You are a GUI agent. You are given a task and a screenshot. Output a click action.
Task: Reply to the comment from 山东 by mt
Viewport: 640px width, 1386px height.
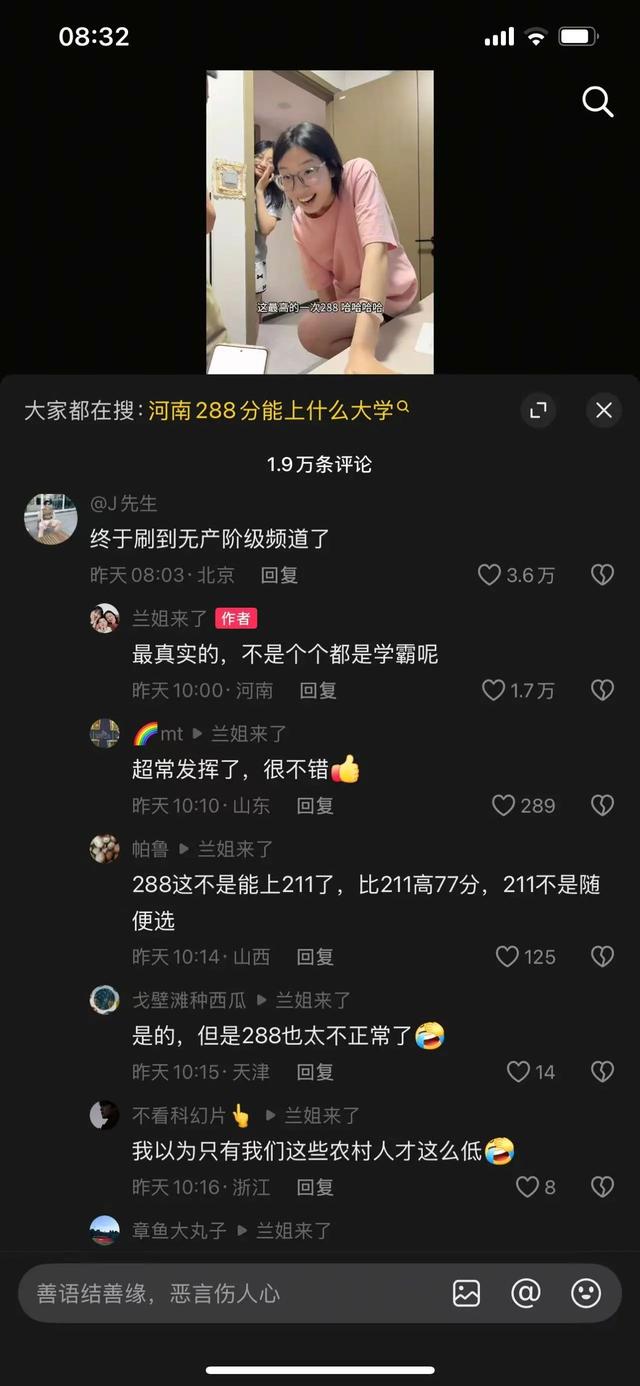pos(315,805)
